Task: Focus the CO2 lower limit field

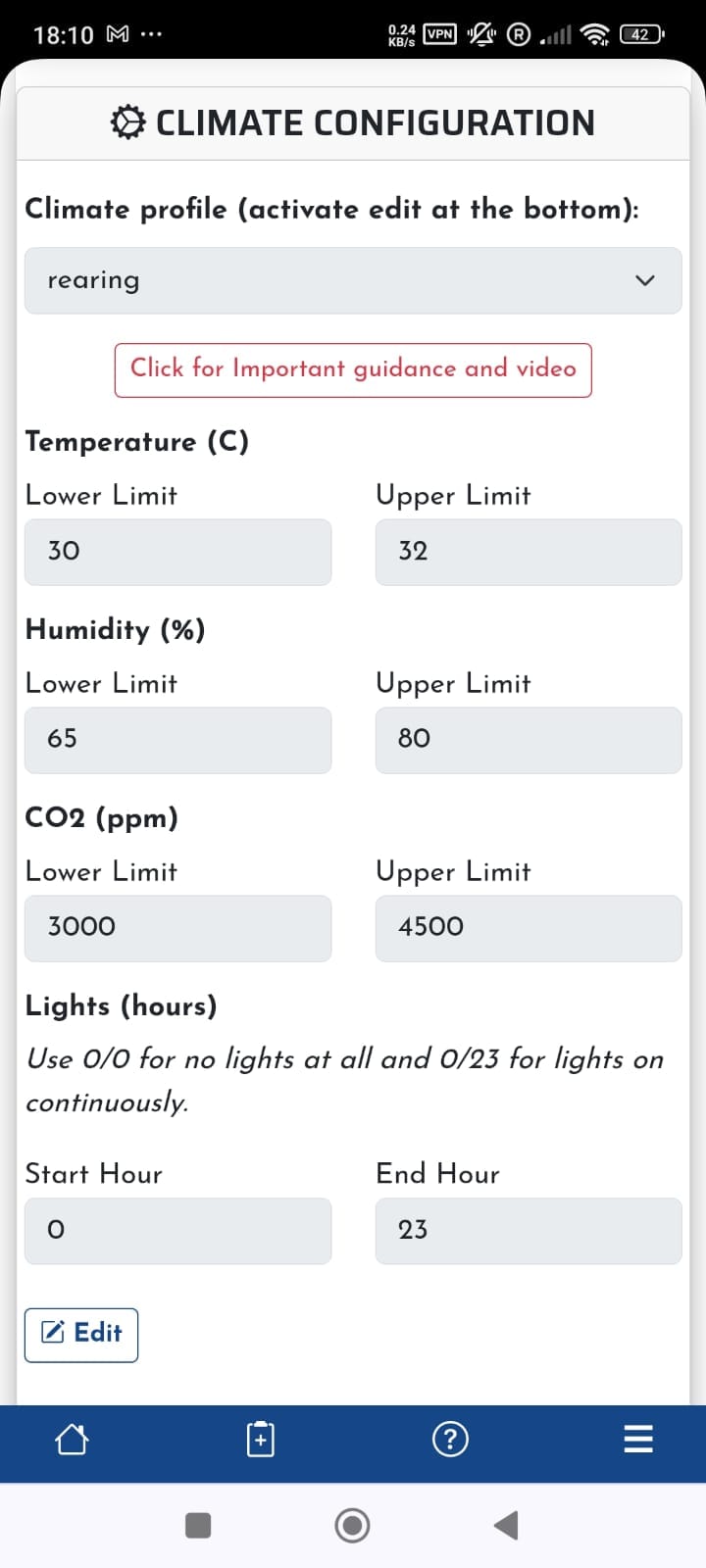Action: click(x=177, y=928)
